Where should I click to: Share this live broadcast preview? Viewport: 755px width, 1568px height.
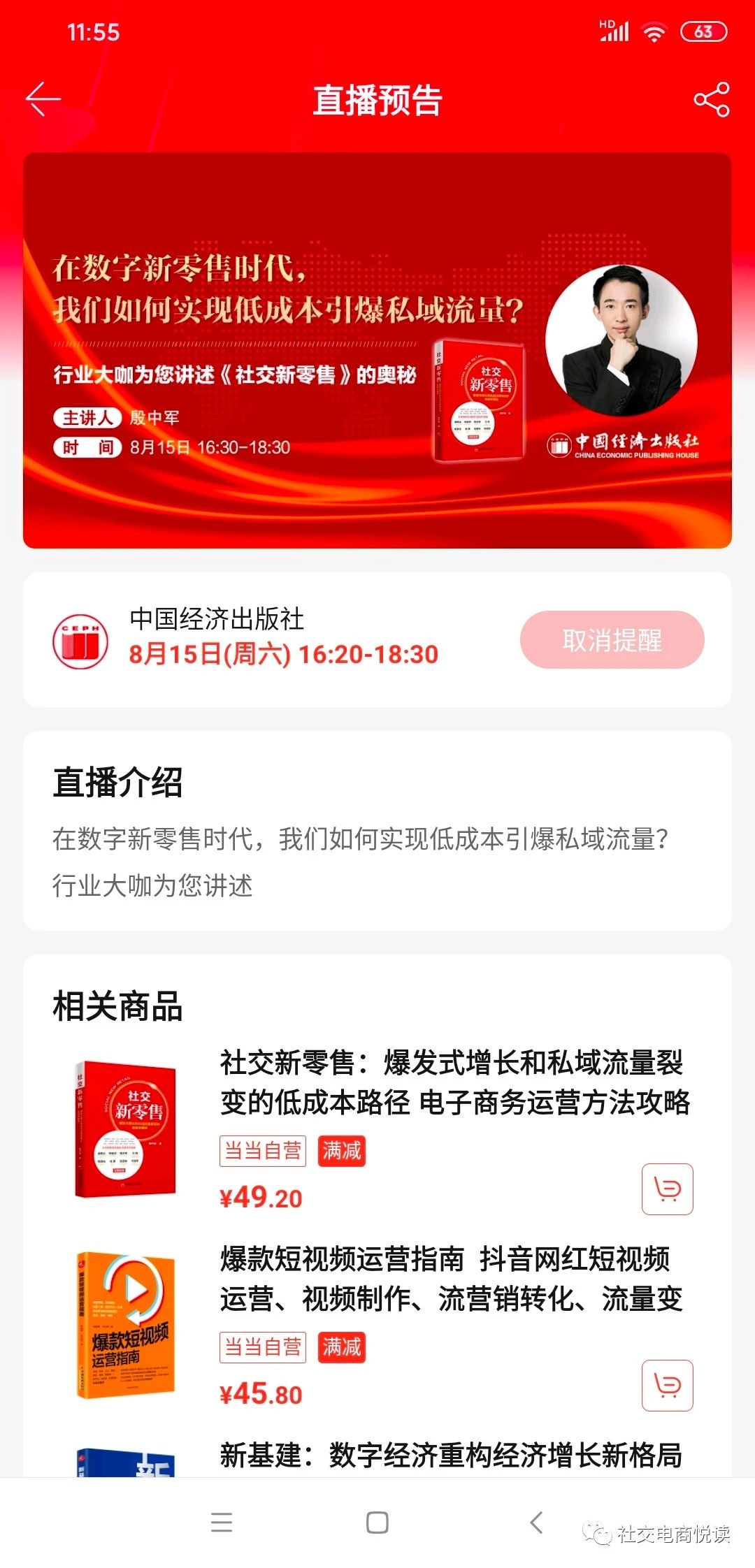coord(711,99)
